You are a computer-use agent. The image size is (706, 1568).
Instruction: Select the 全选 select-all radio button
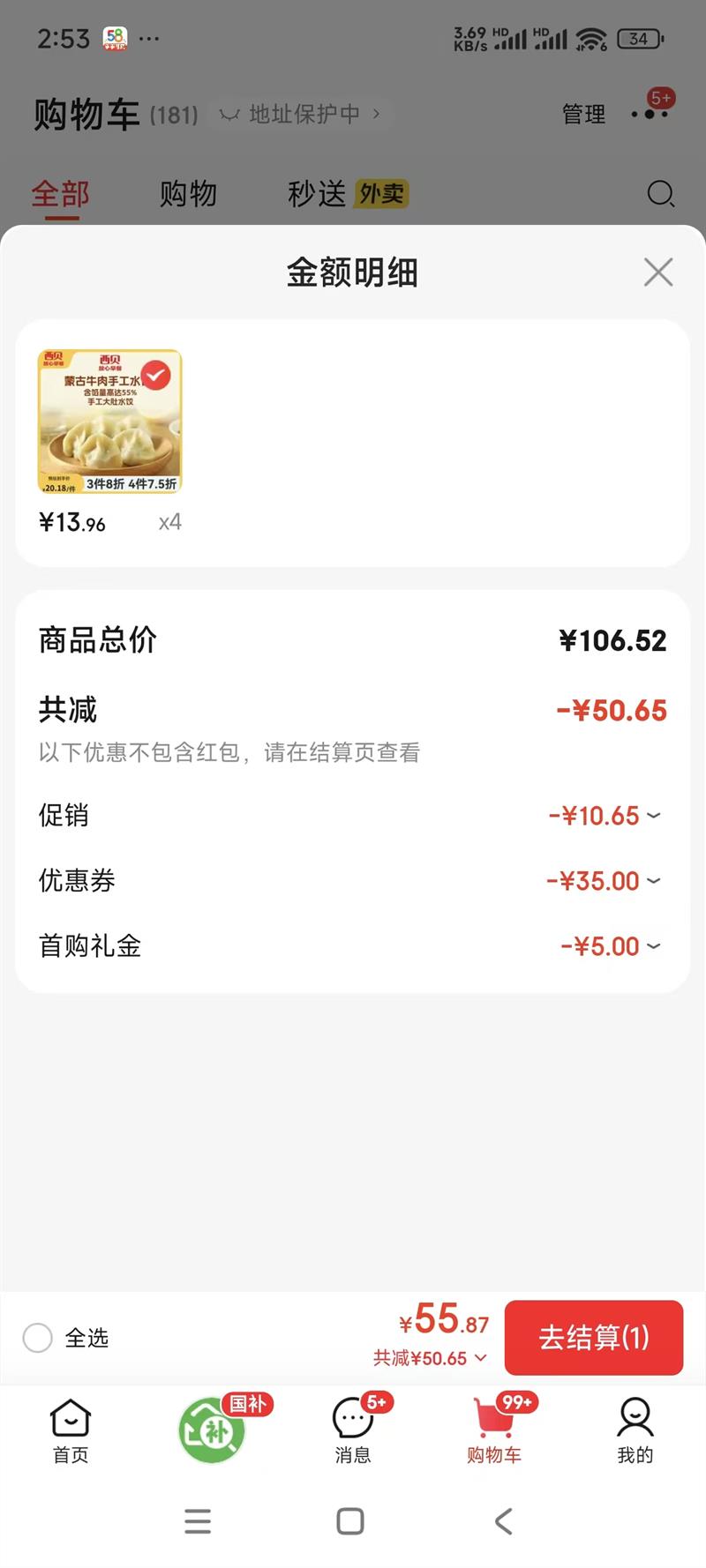pos(38,1338)
